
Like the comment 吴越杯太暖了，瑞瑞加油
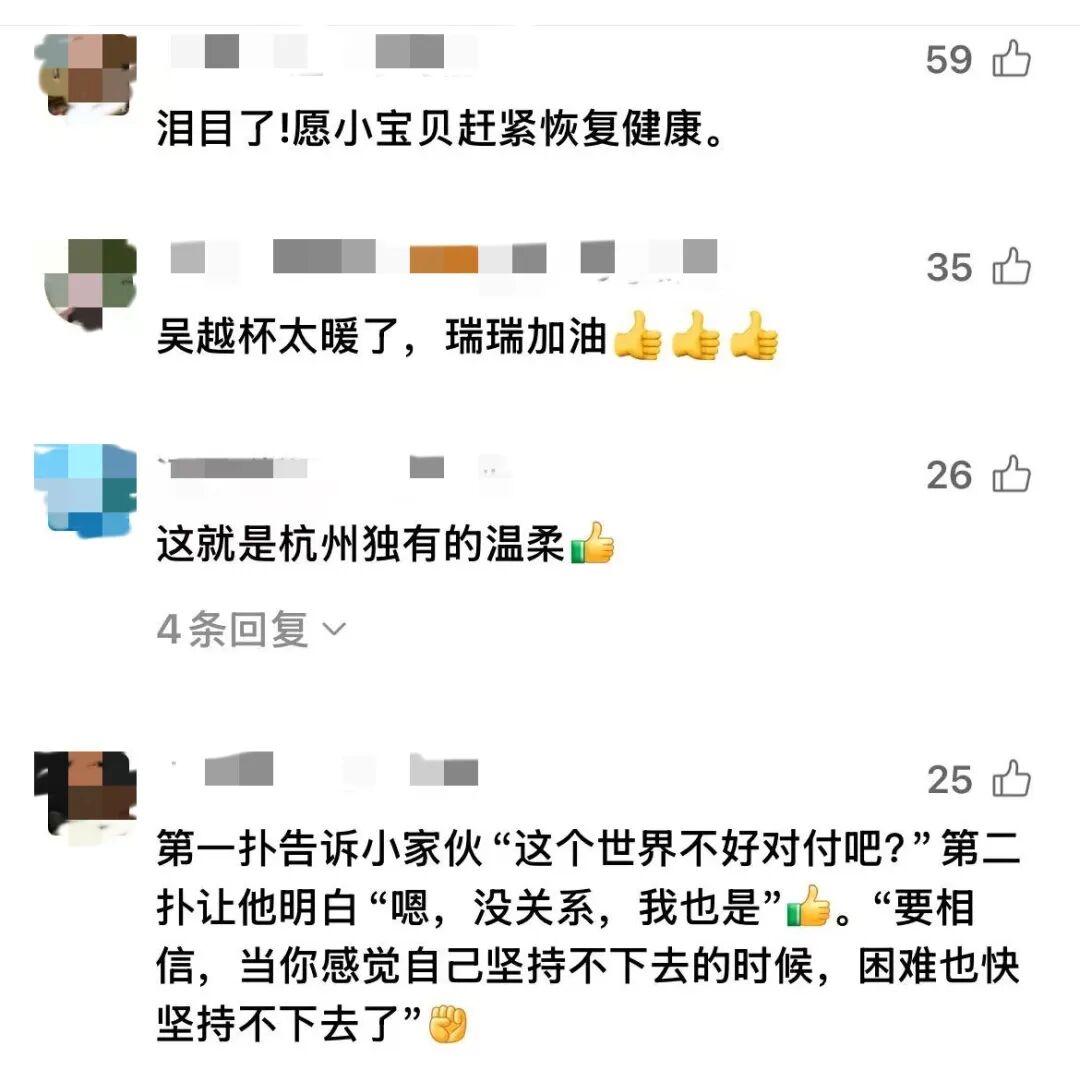pyautogui.click(x=1011, y=267)
